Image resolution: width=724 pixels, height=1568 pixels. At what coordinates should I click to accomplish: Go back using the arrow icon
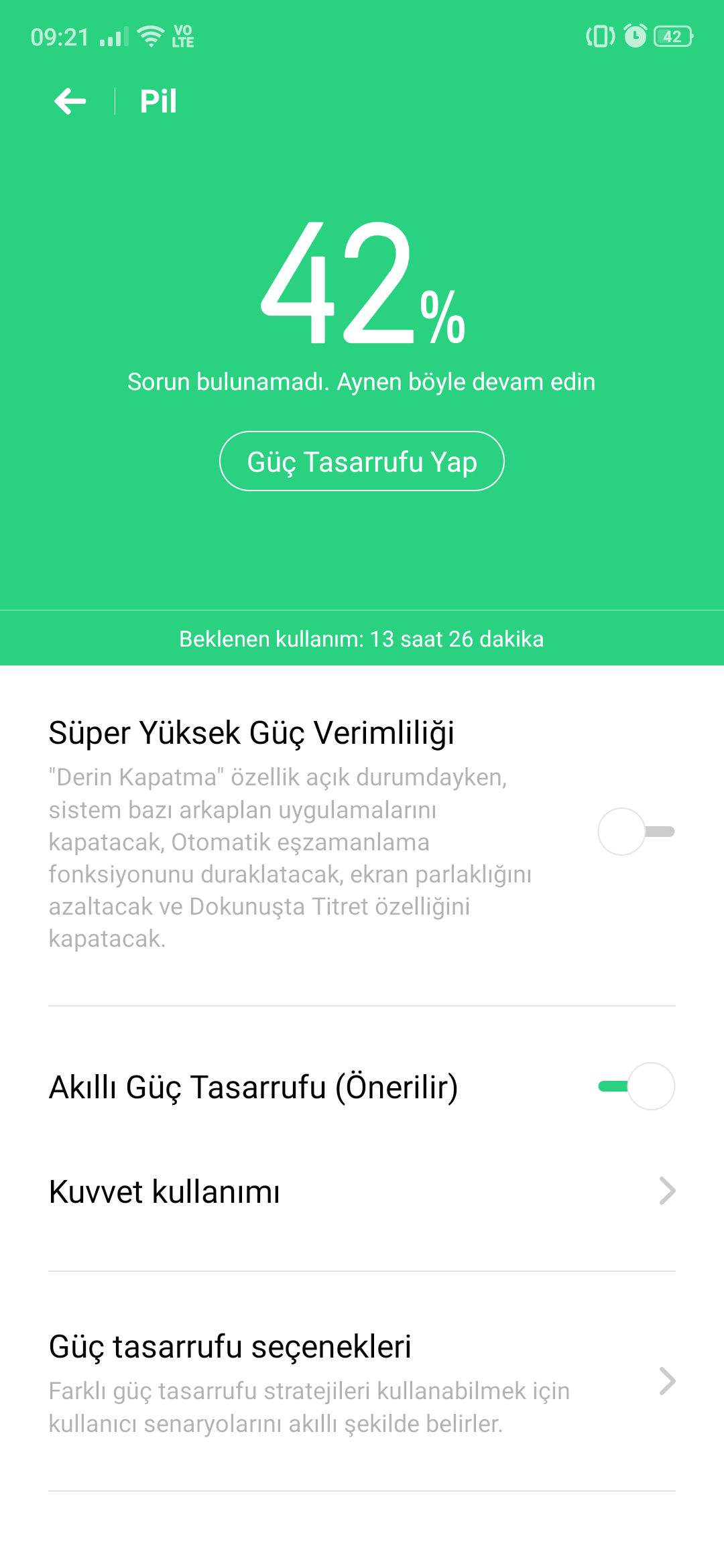click(x=70, y=102)
